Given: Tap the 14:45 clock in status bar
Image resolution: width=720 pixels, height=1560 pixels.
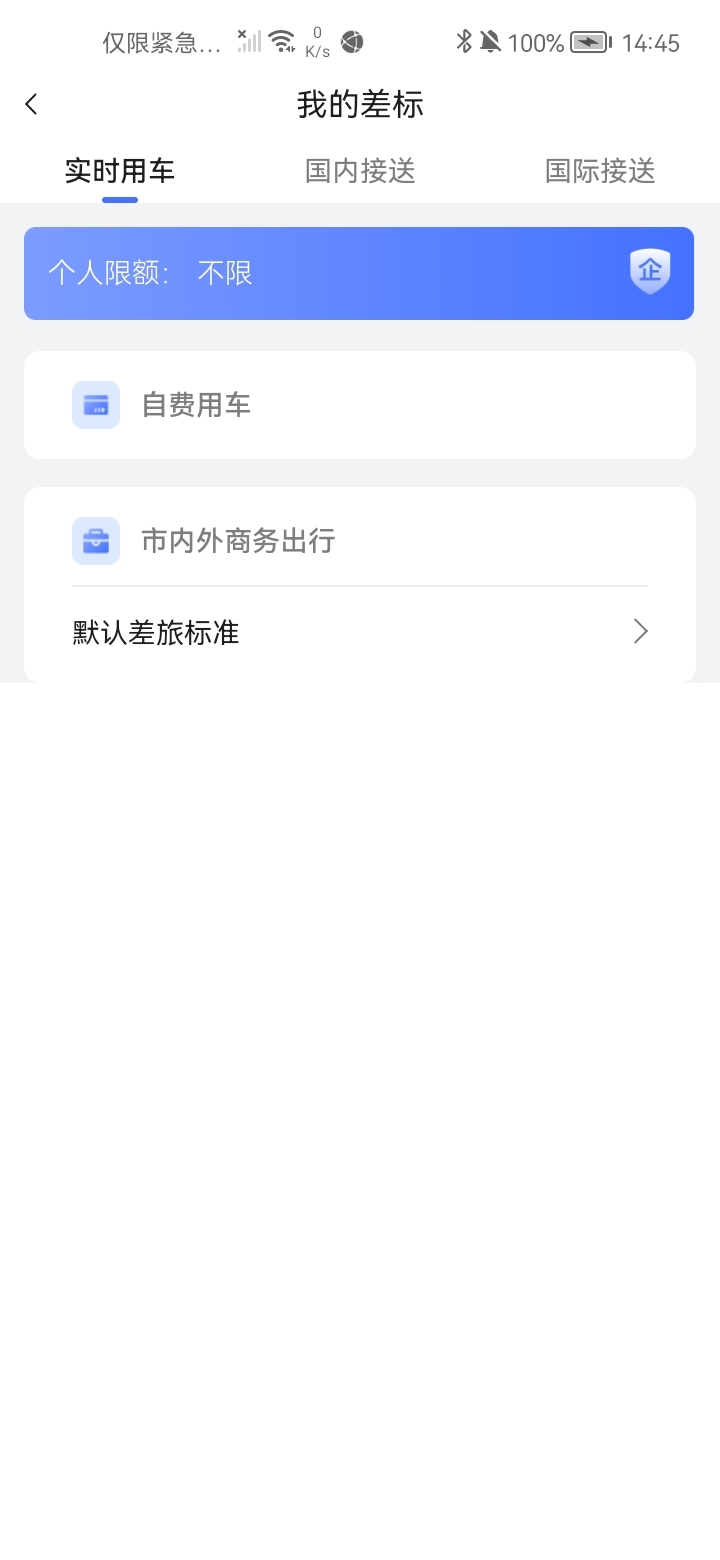Looking at the screenshot, I should 653,42.
